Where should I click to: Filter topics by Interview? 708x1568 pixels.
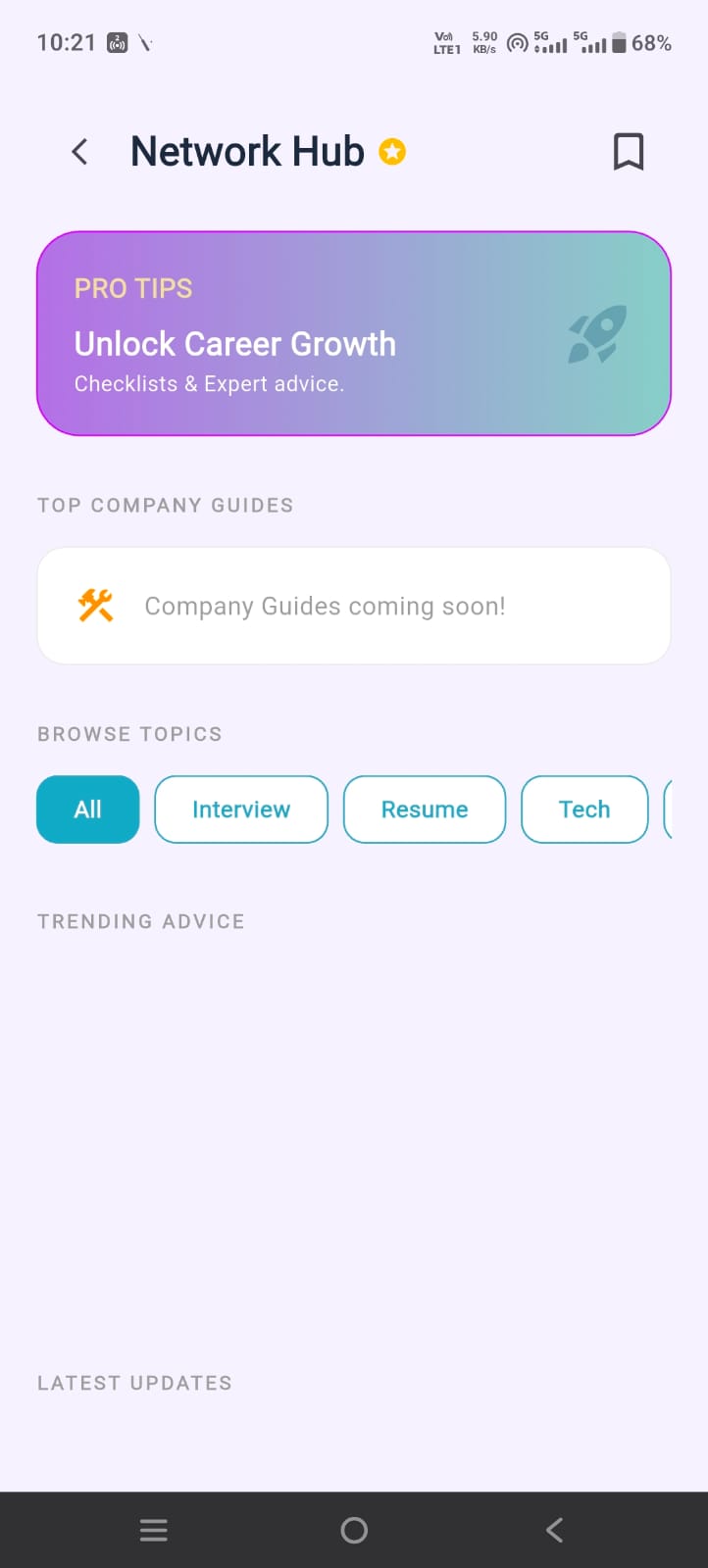[241, 809]
